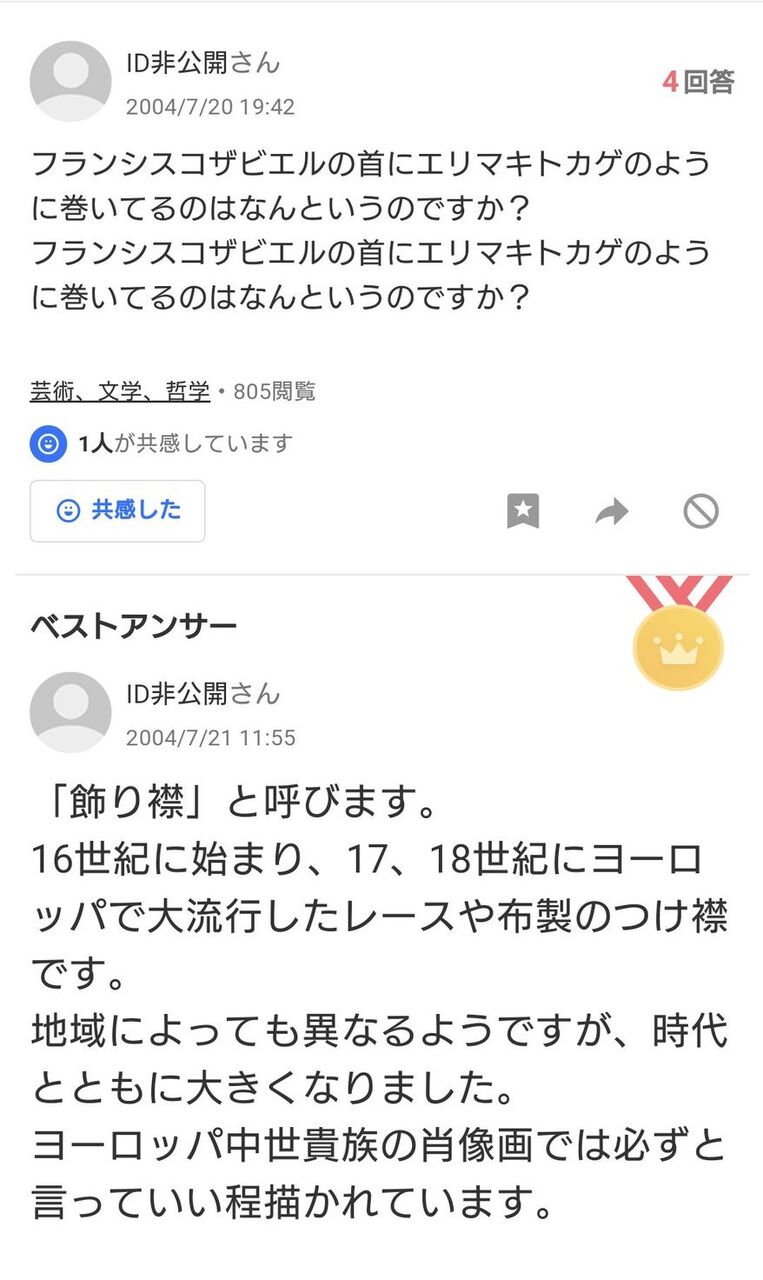Tap the report/block circle icon

tap(701, 512)
